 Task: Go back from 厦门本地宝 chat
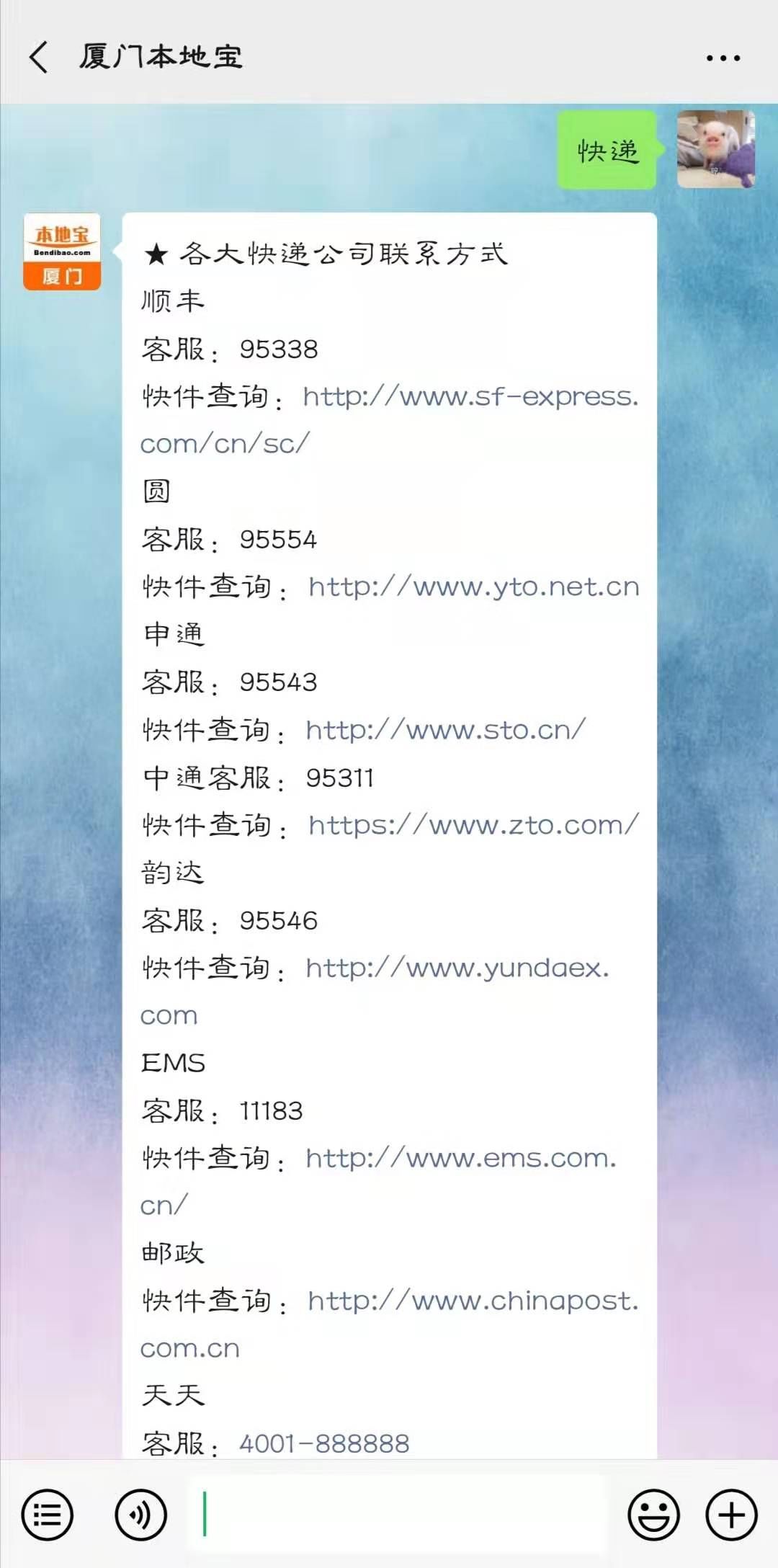[x=39, y=58]
